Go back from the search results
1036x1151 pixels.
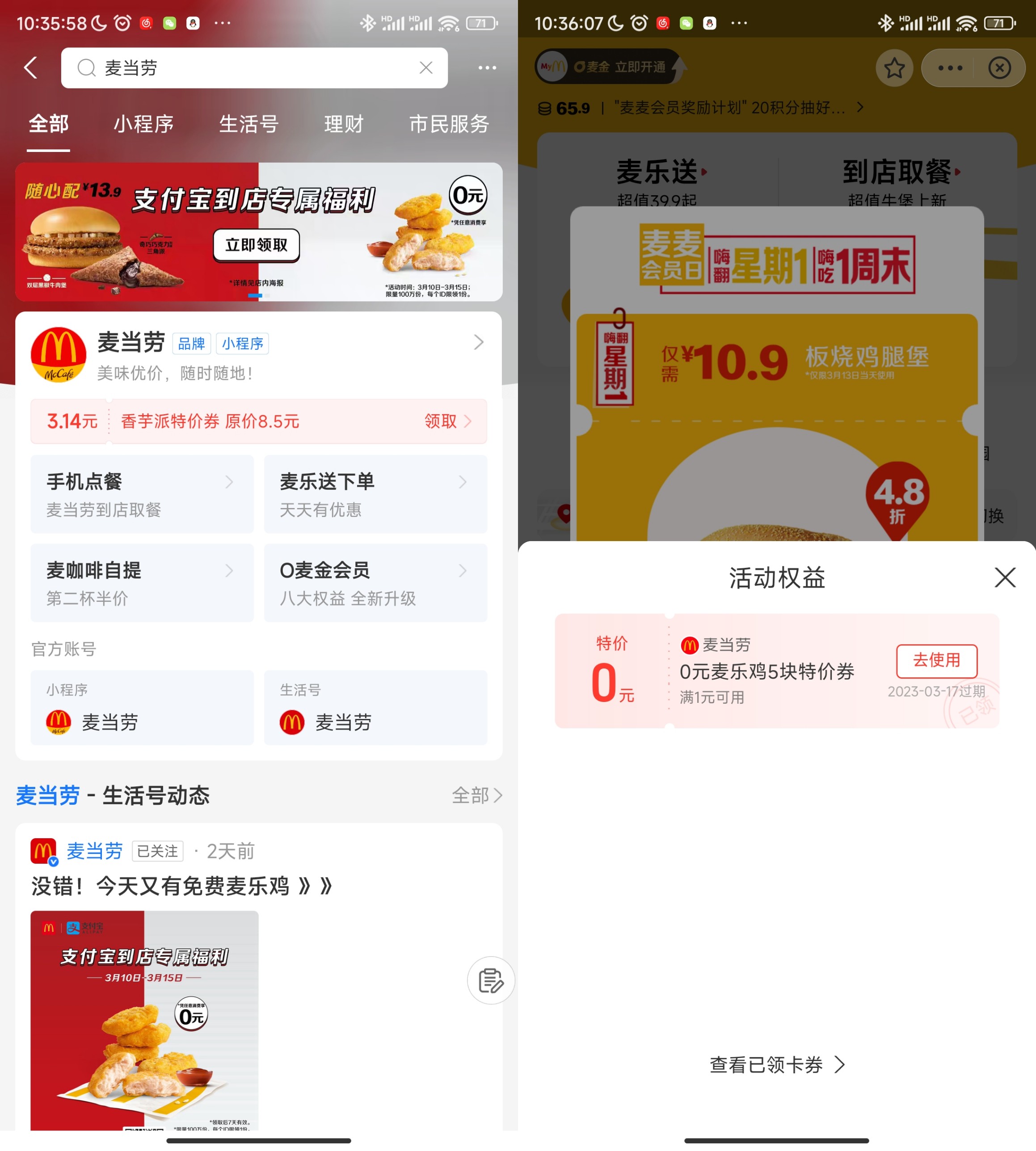point(31,68)
